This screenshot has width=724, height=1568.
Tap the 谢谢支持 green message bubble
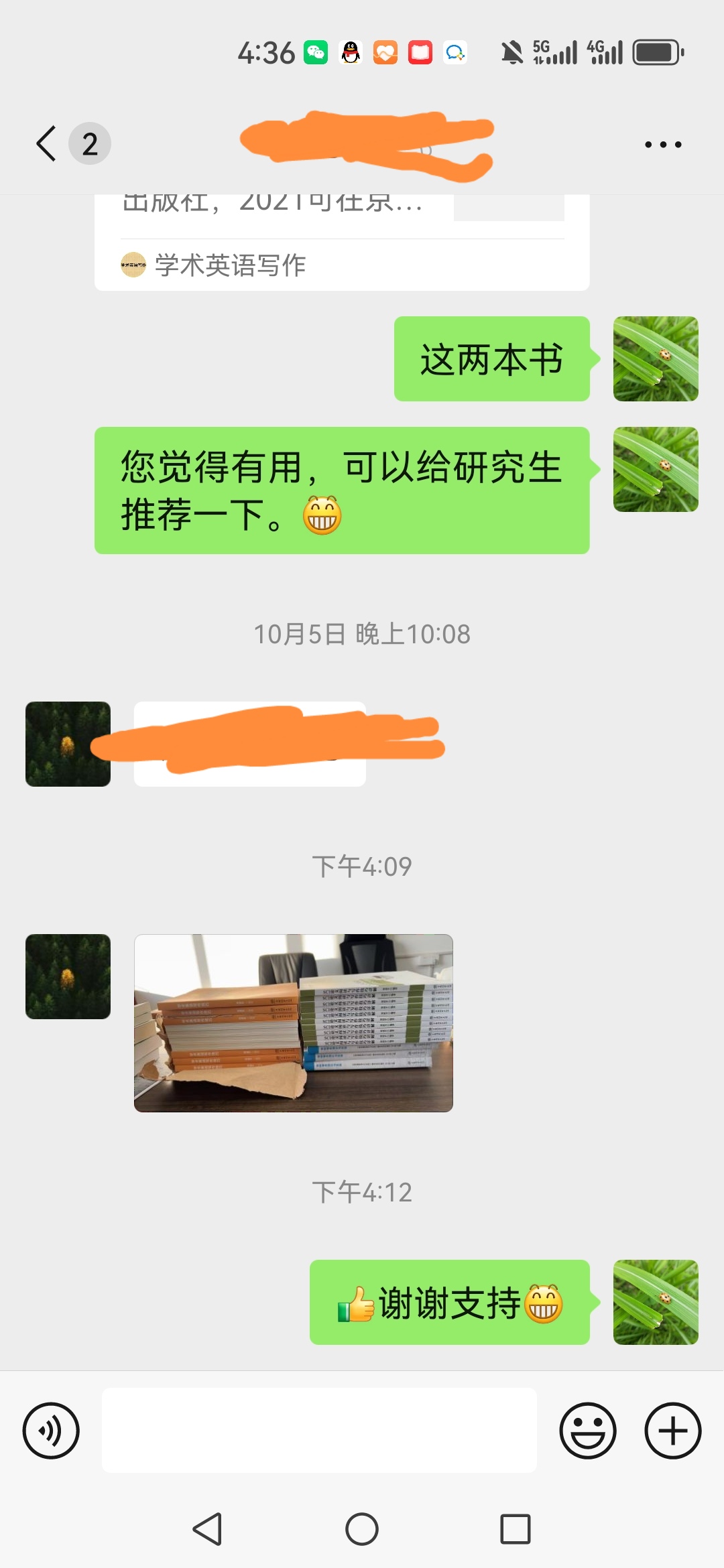(x=448, y=1301)
